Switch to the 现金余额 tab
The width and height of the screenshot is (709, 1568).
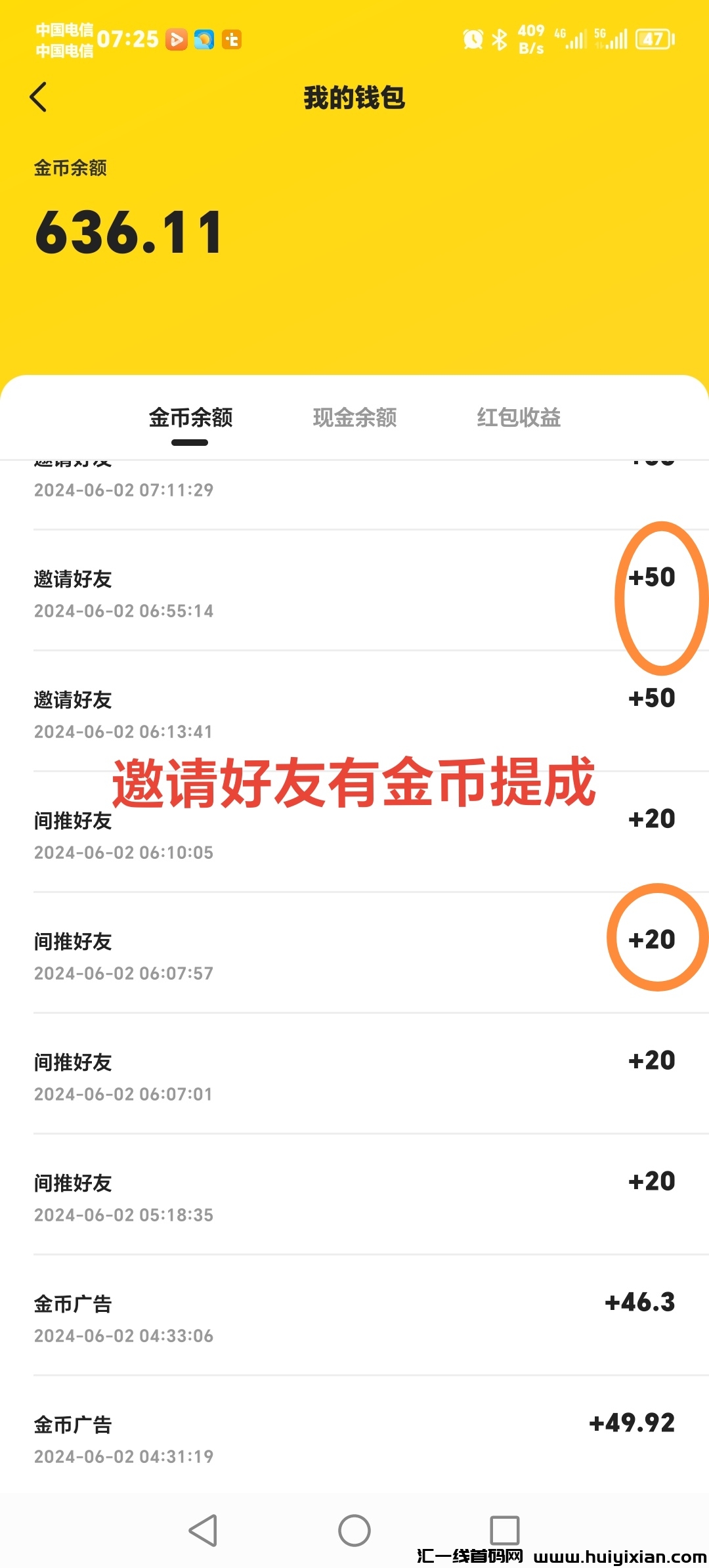tap(354, 418)
